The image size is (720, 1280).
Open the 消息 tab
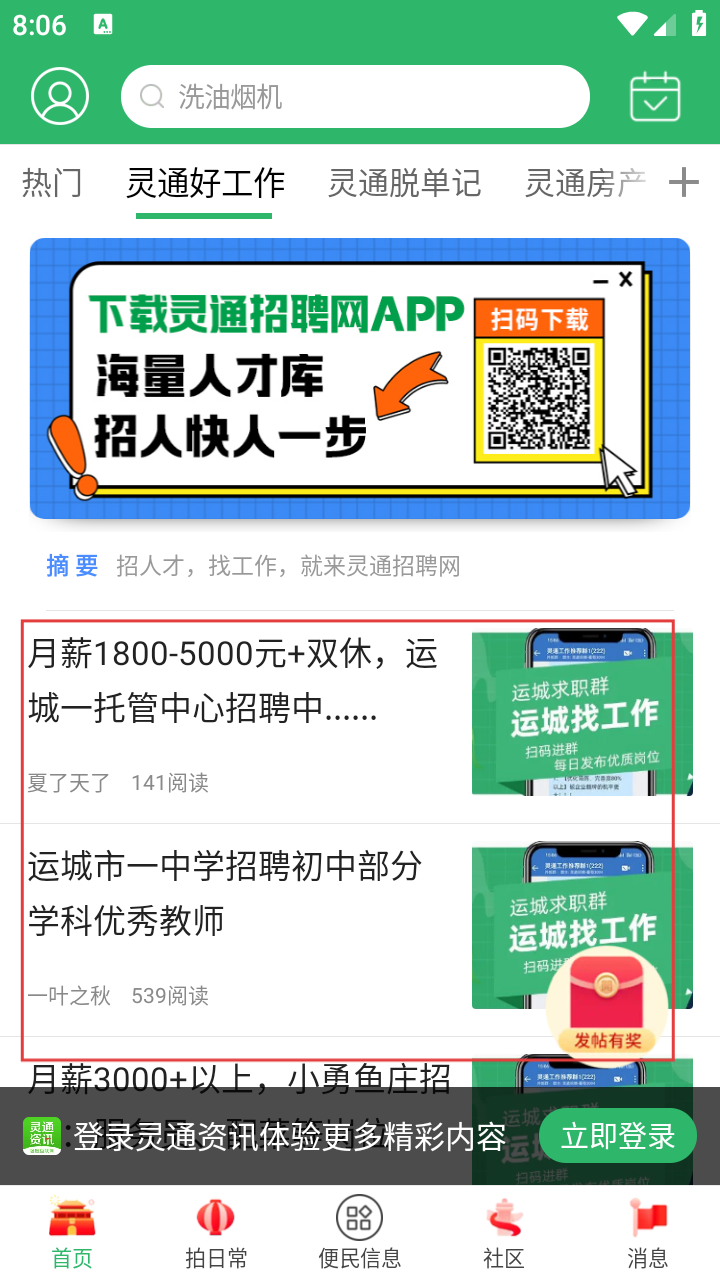(x=648, y=1233)
